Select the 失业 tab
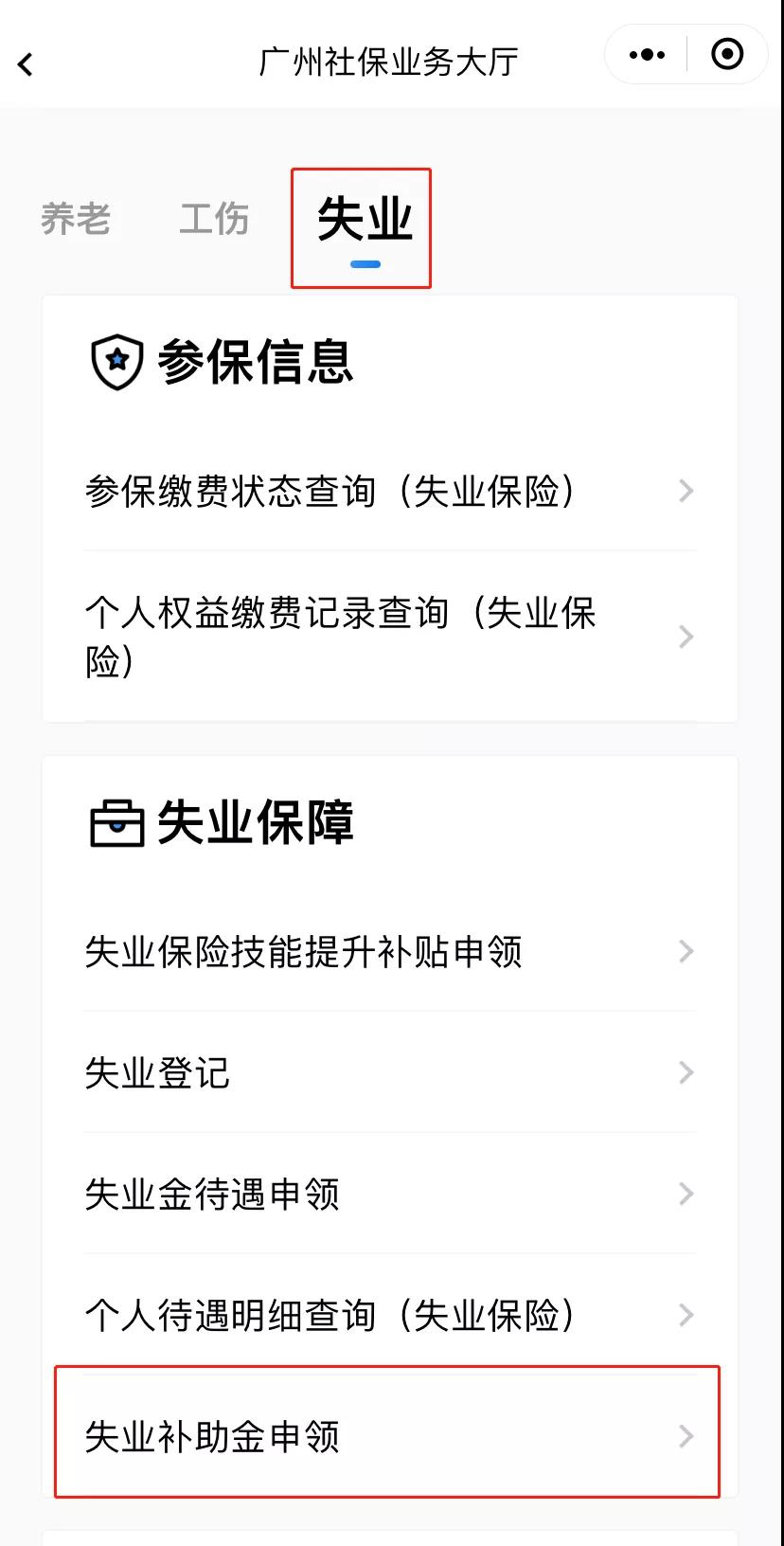The height and width of the screenshot is (1546, 784). point(365,224)
